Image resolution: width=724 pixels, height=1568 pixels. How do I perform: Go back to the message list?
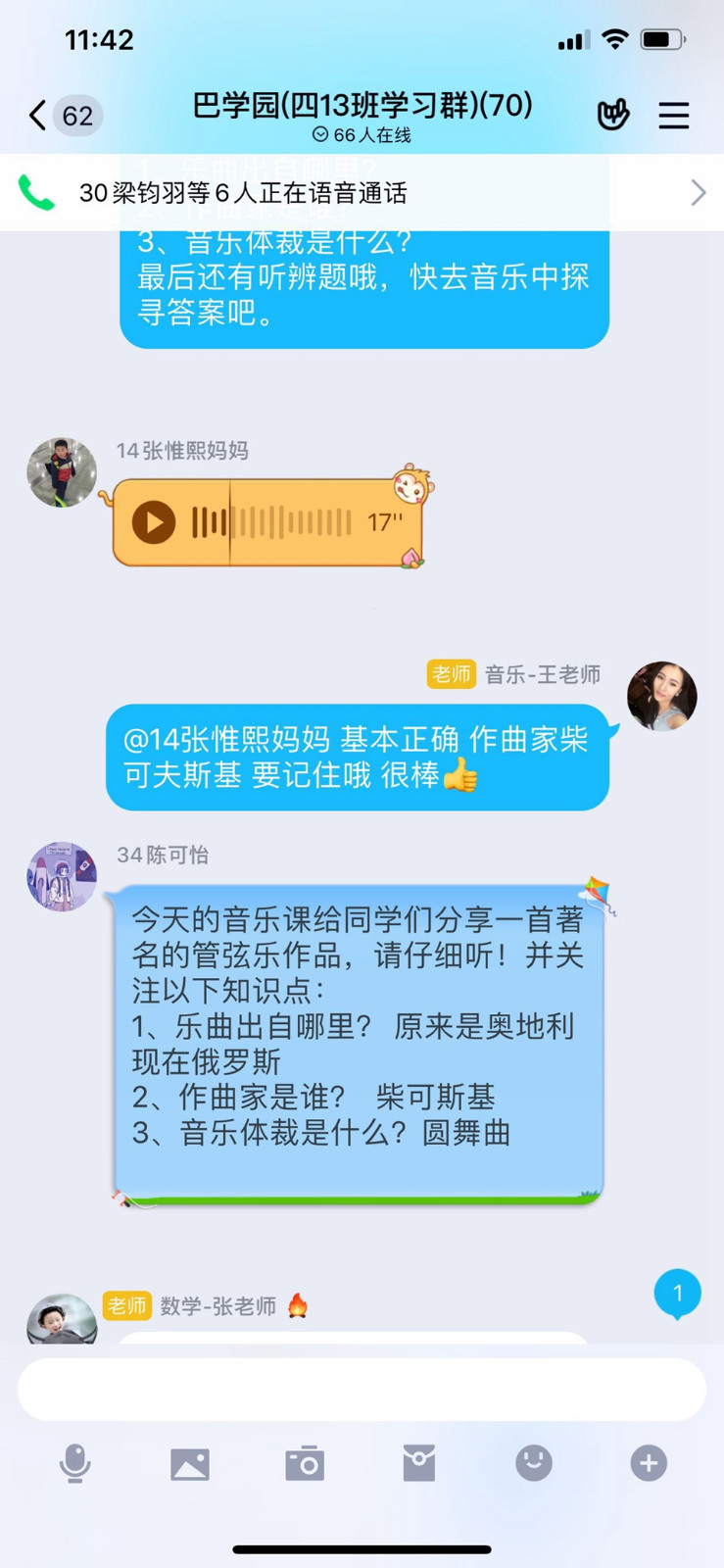point(39,116)
